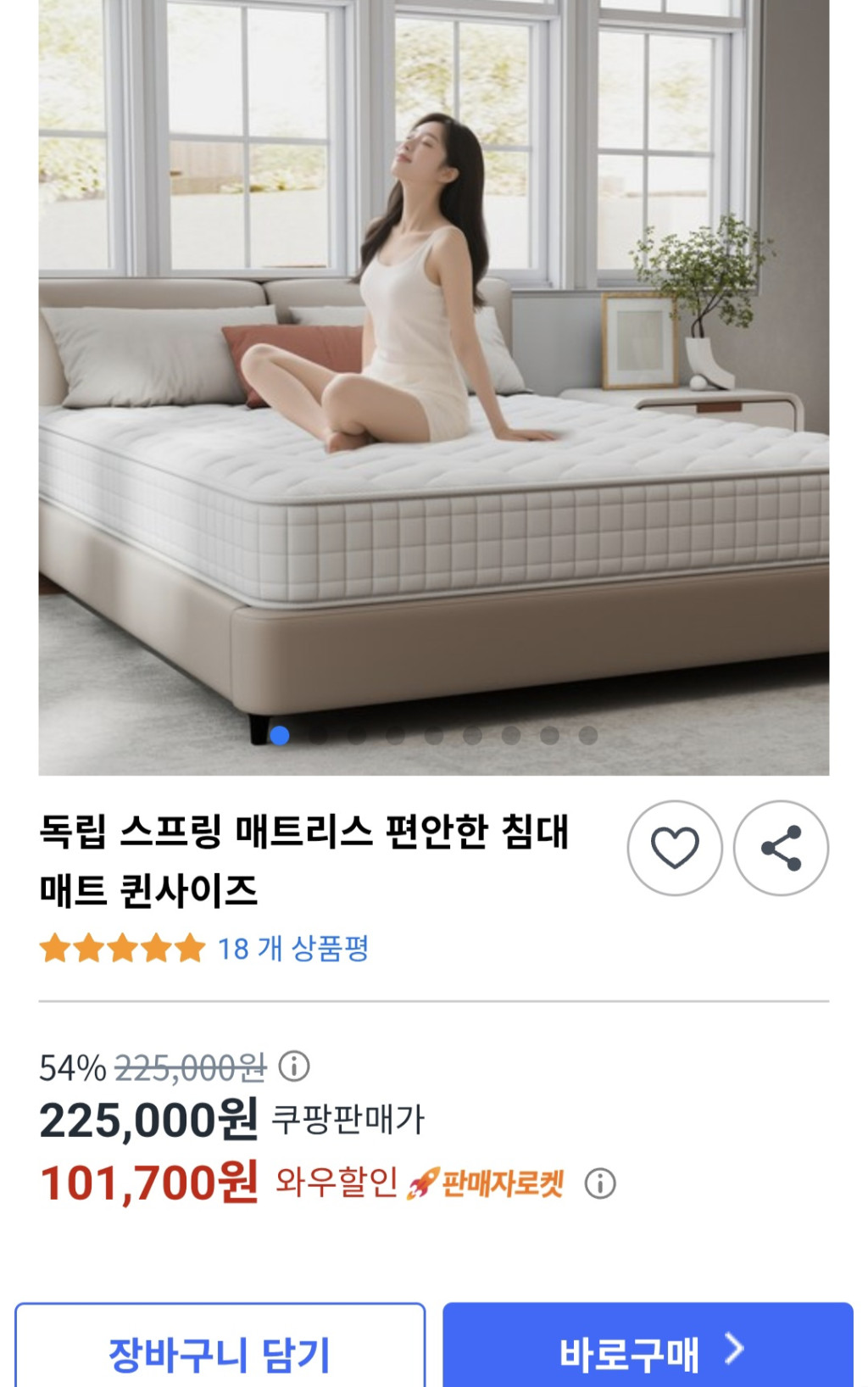Viewport: 868px width, 1387px height.
Task: Open the 18개 상품평 reviews link
Action: click(292, 949)
